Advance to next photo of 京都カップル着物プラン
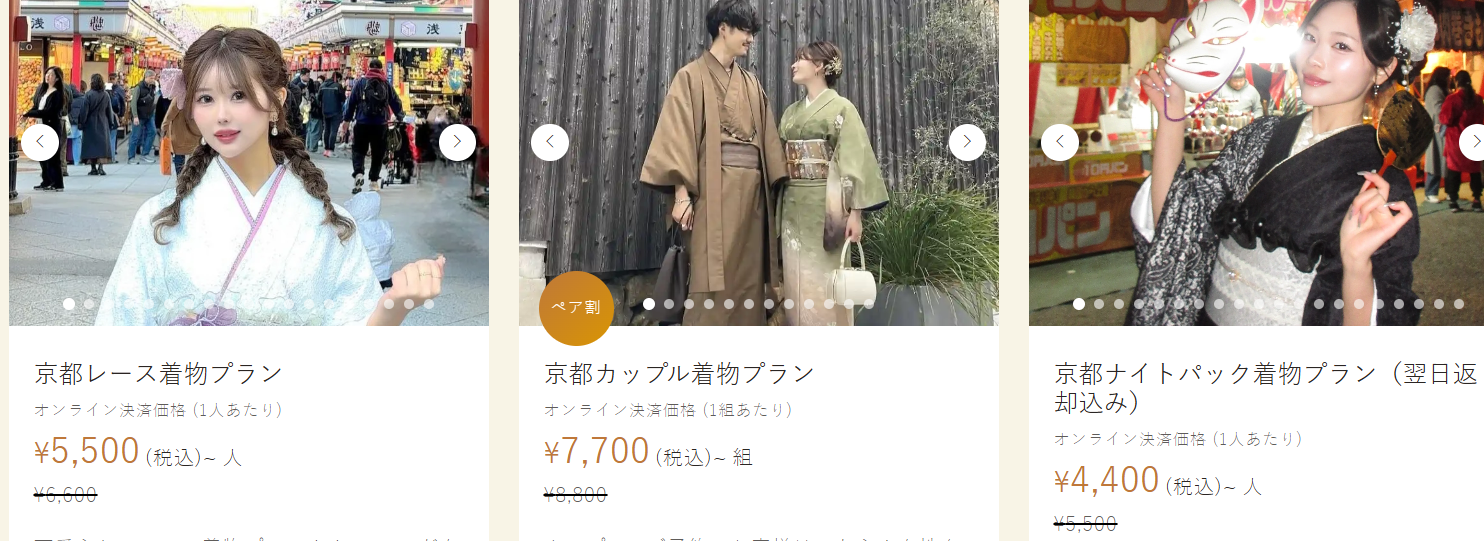Screen dimensions: 1484x541 coord(967,142)
